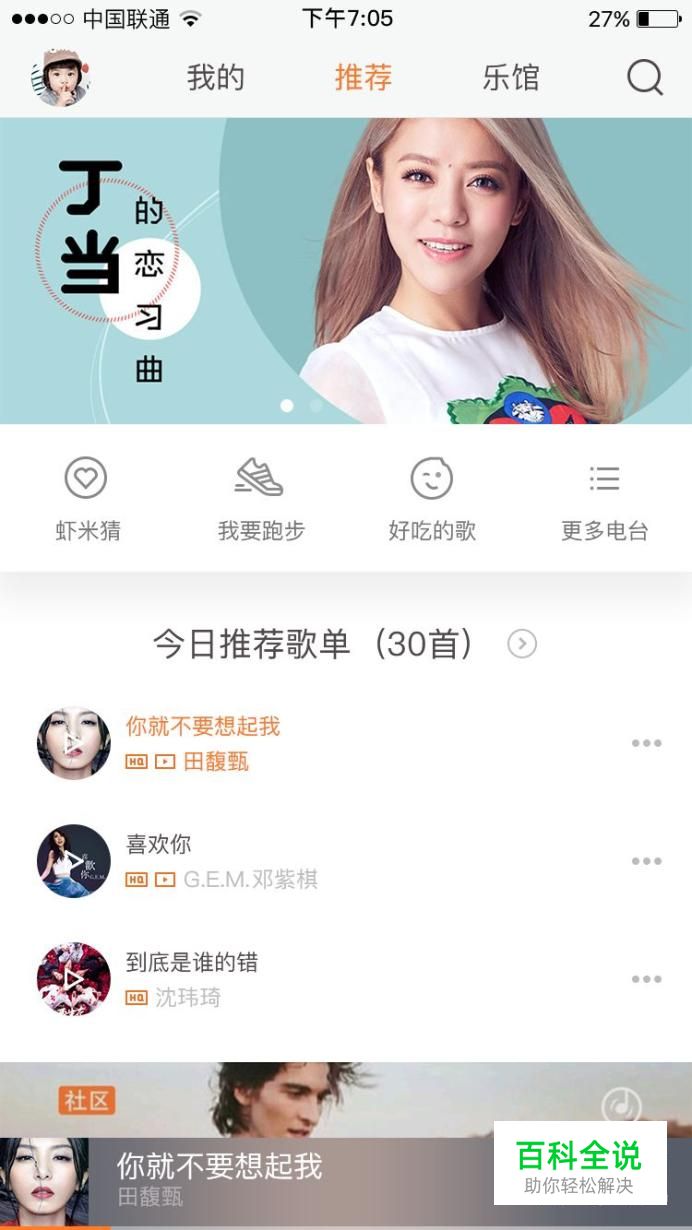The image size is (692, 1230).
Task: Open the profile avatar at top left
Action: (61, 78)
